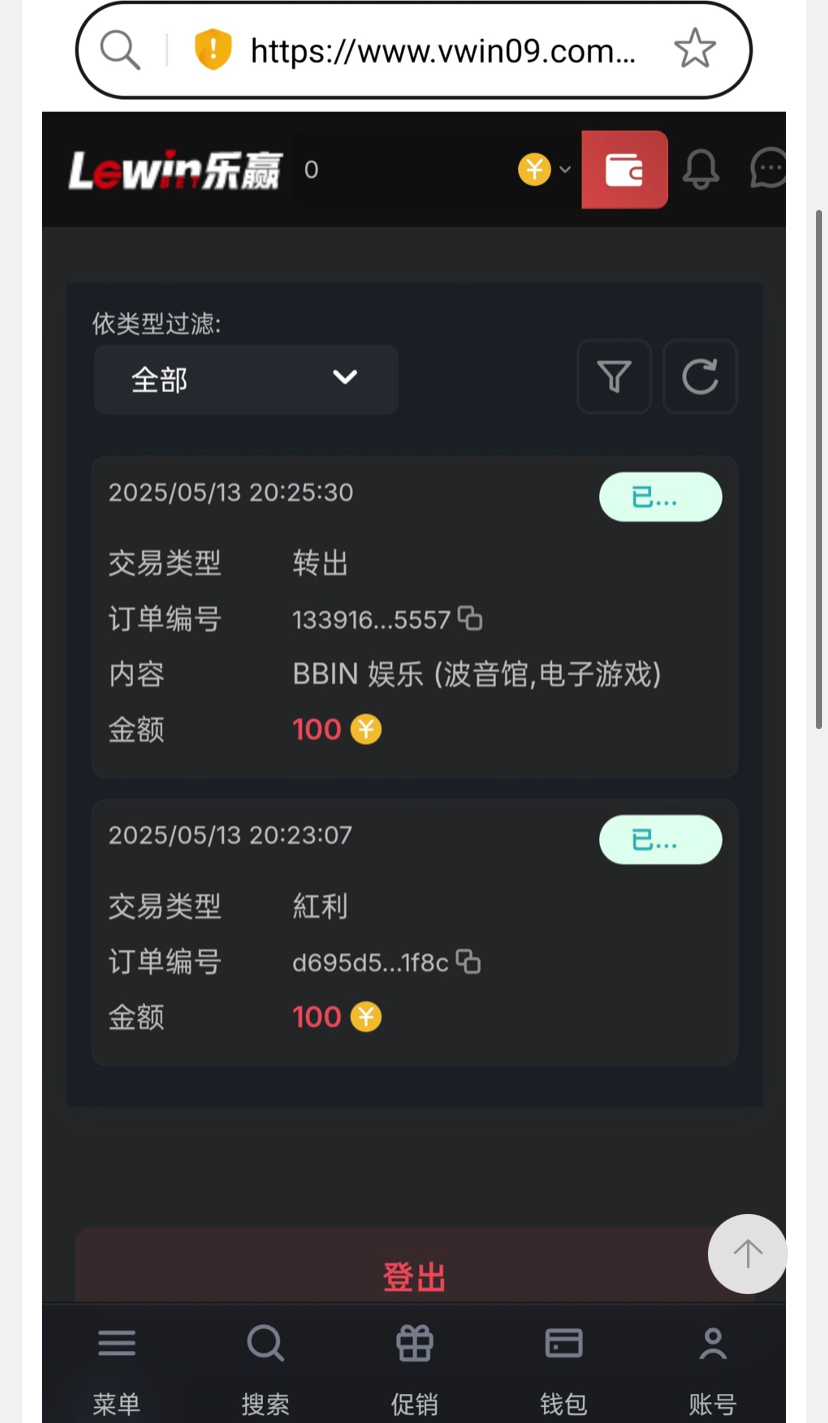Jump back to top with arrow button
Screen dimensions: 828x1423
(747, 1253)
